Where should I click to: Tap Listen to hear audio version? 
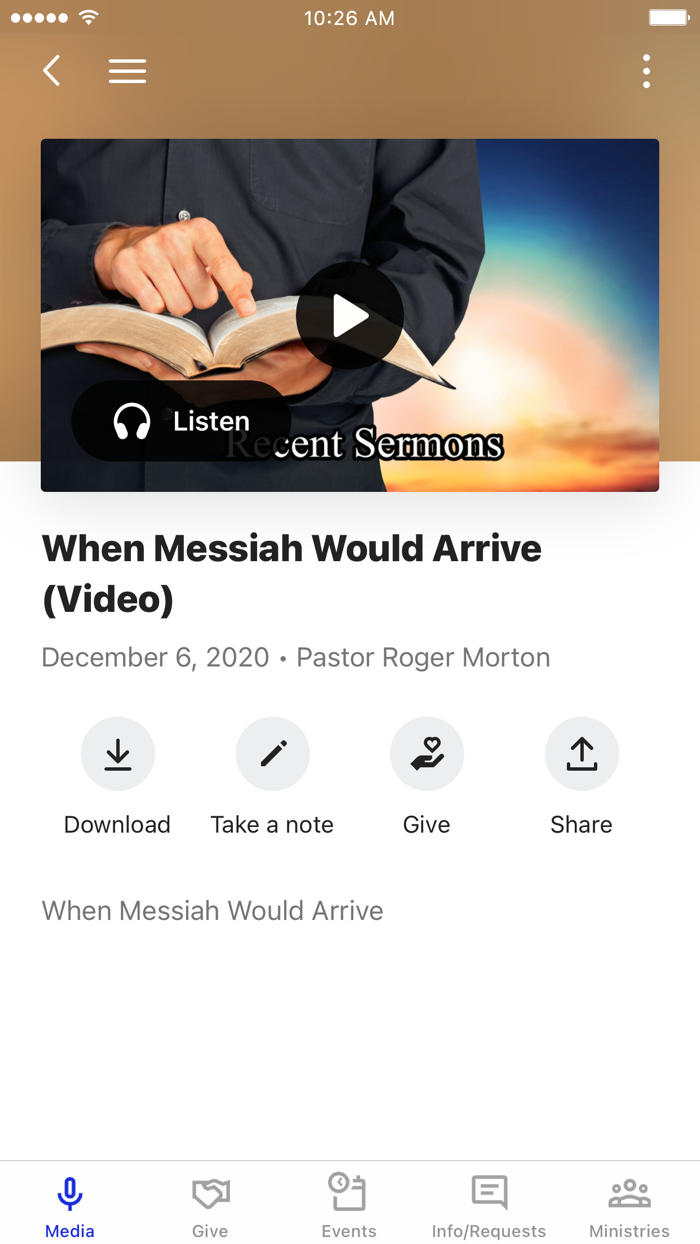181,421
